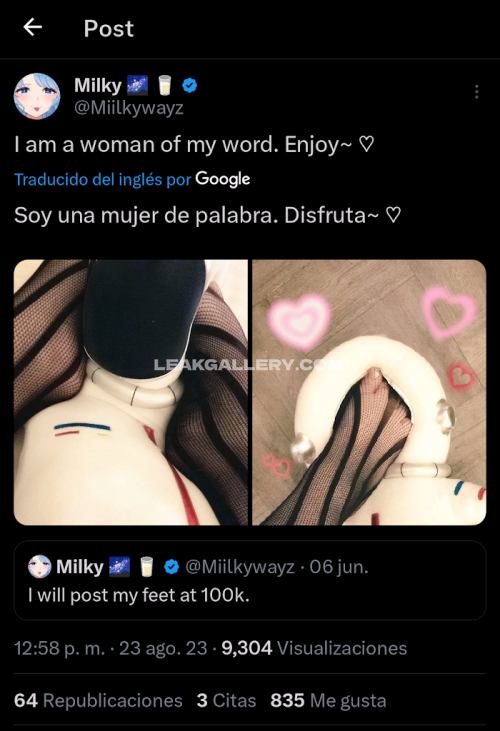Open the post's three-dot overflow menu
Screen dimensions: 500x731
click(x=476, y=92)
